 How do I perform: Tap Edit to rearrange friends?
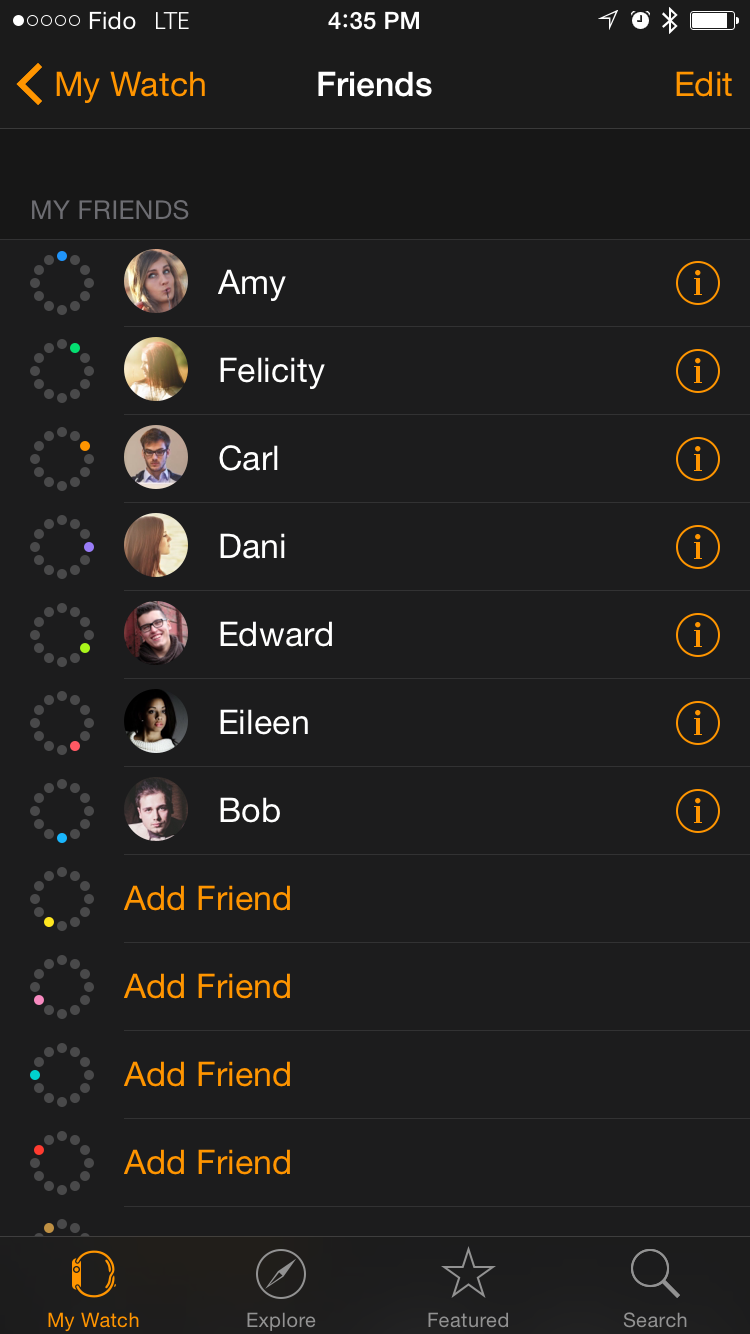[703, 85]
